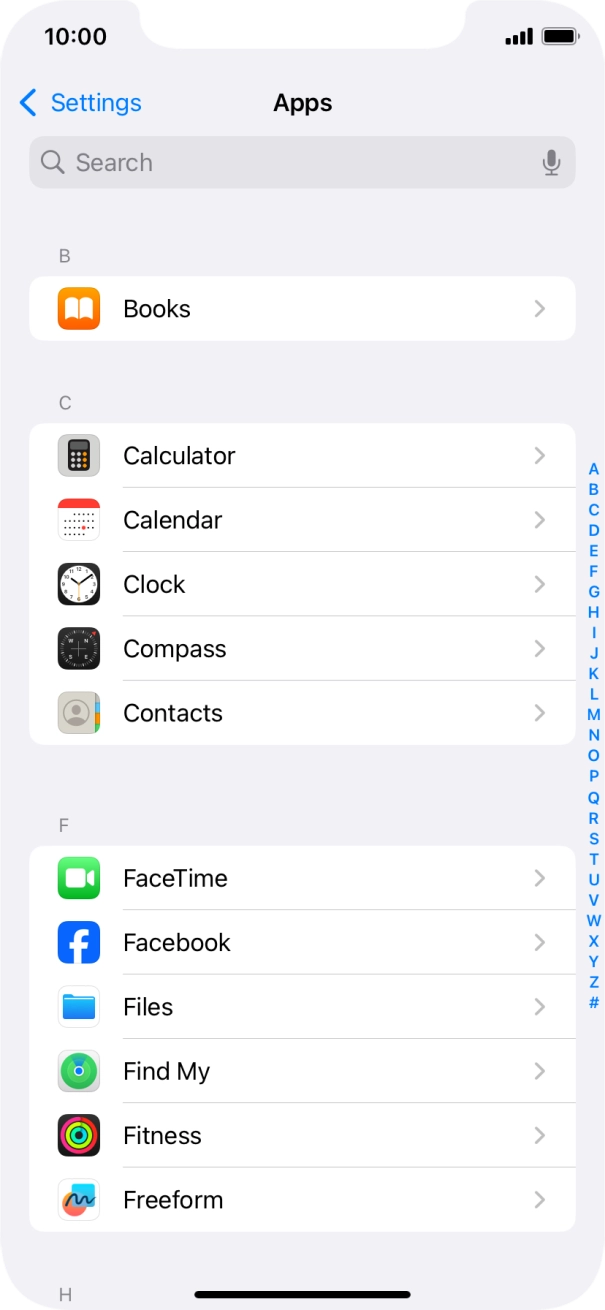
Task: Open Calculator settings
Action: tap(302, 456)
